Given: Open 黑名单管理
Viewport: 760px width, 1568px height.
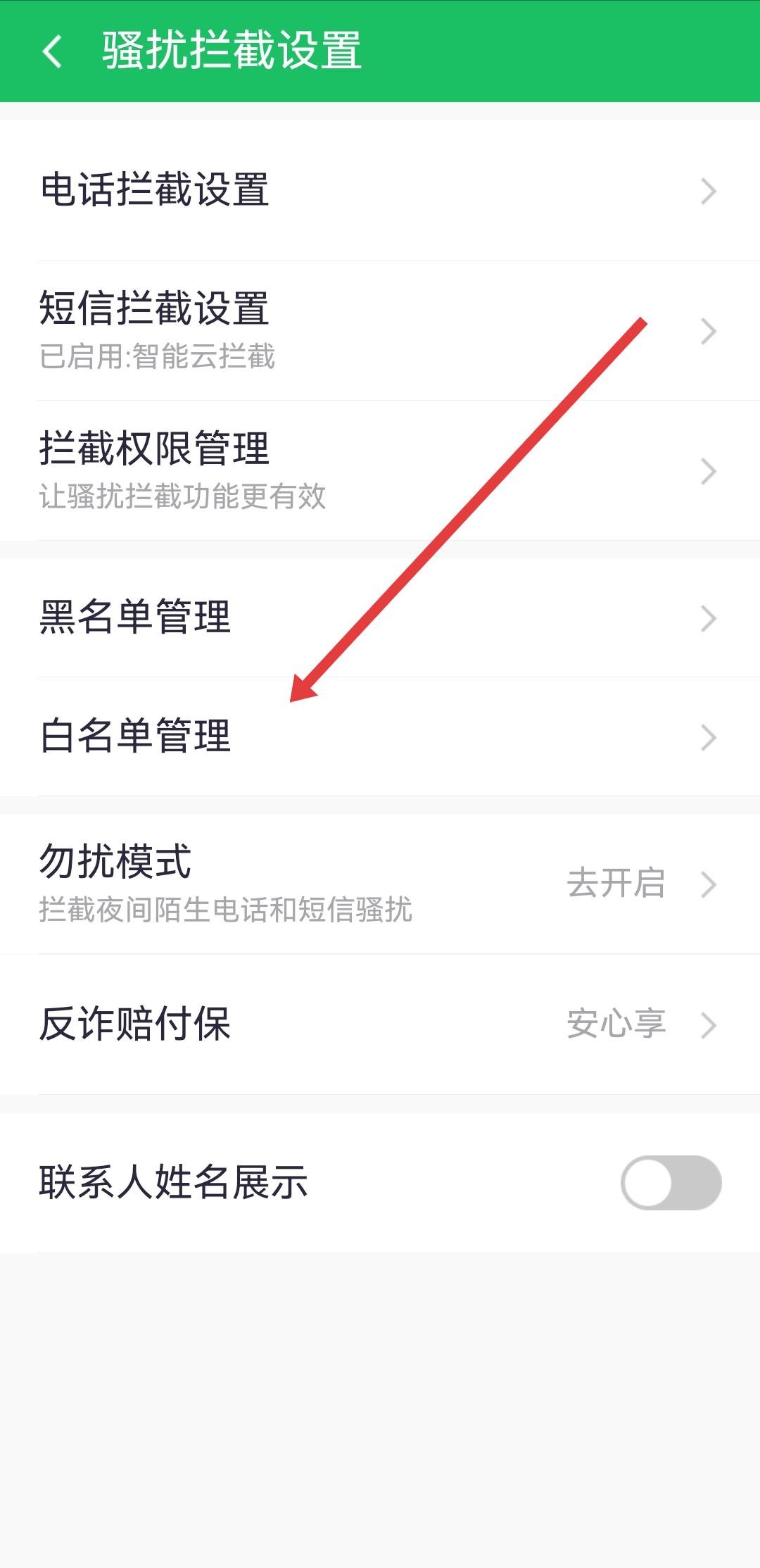Looking at the screenshot, I should tap(380, 617).
